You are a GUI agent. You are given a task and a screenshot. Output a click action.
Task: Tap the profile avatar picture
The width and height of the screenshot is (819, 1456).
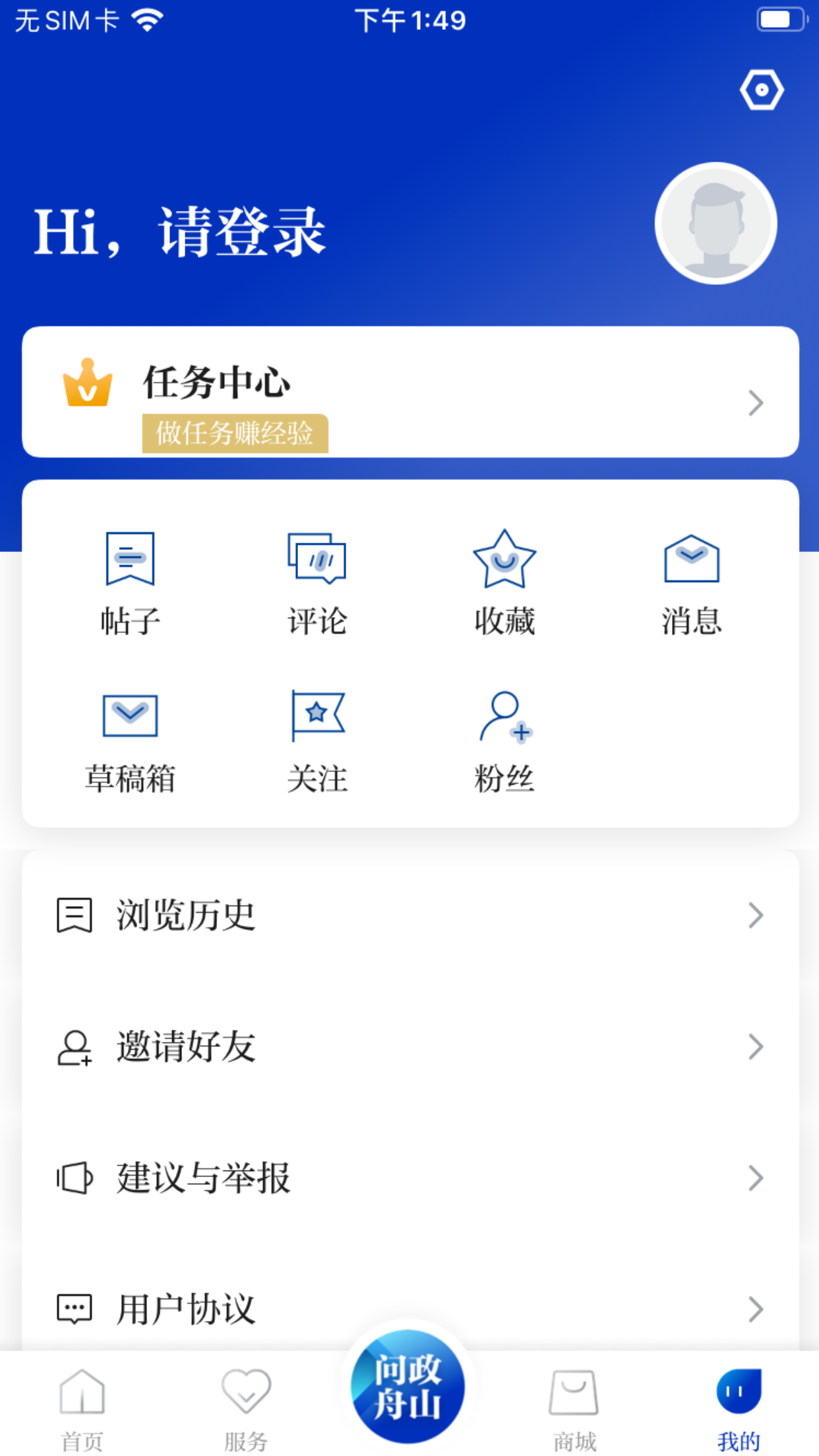click(x=715, y=223)
